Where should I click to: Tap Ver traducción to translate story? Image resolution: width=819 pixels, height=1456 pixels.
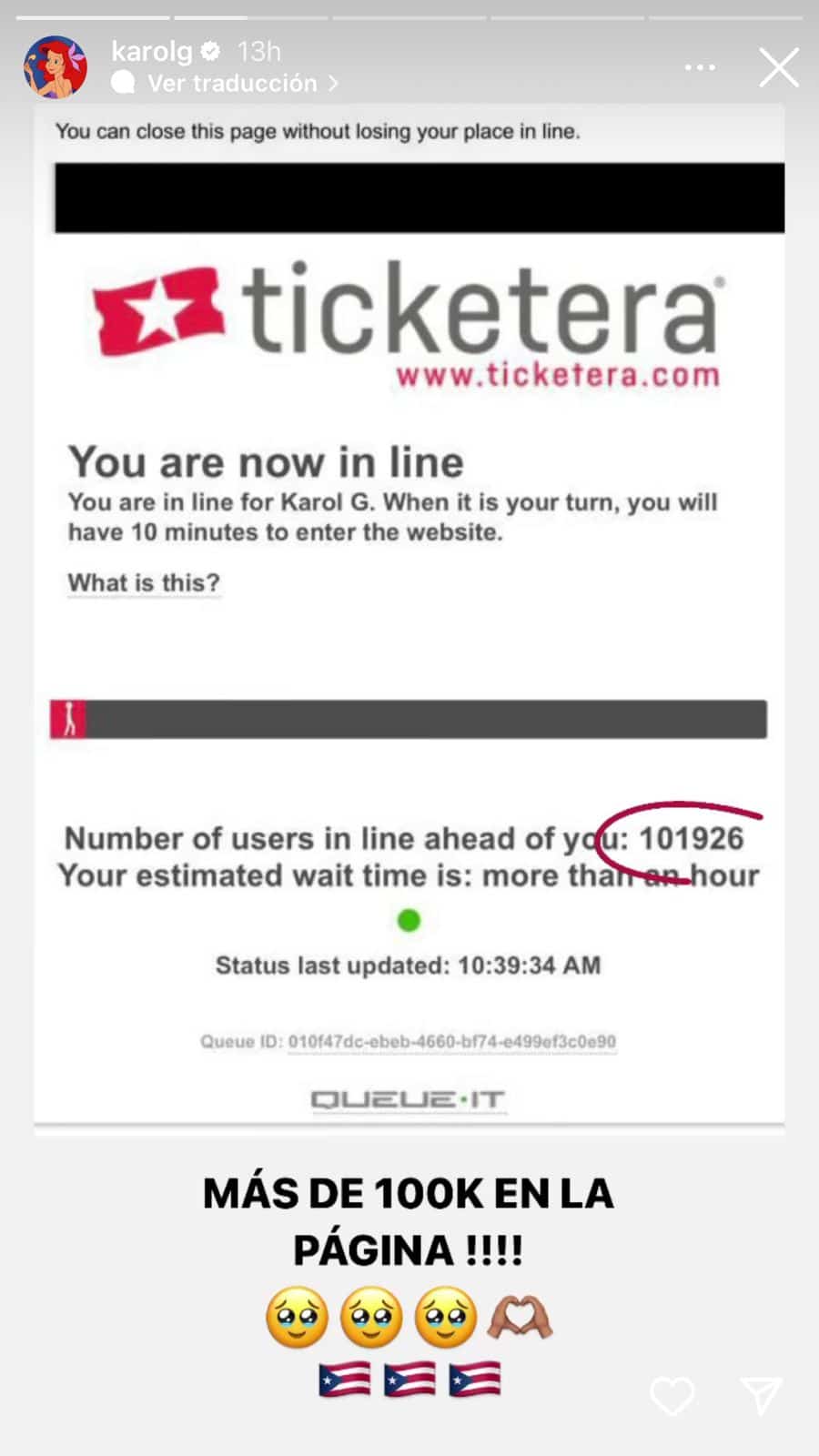pos(233,83)
